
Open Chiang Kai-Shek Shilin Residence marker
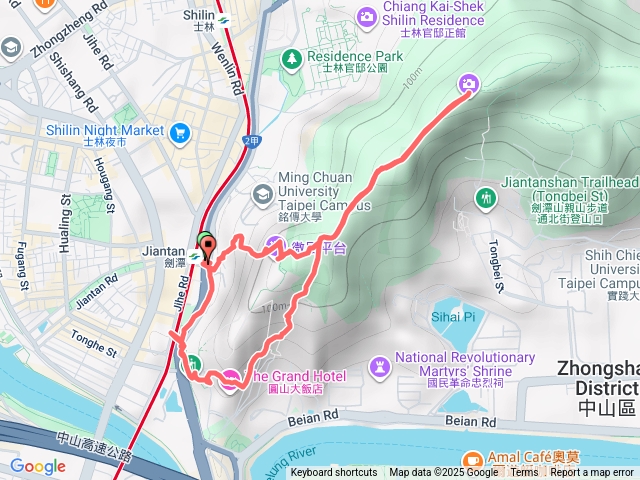point(367,16)
